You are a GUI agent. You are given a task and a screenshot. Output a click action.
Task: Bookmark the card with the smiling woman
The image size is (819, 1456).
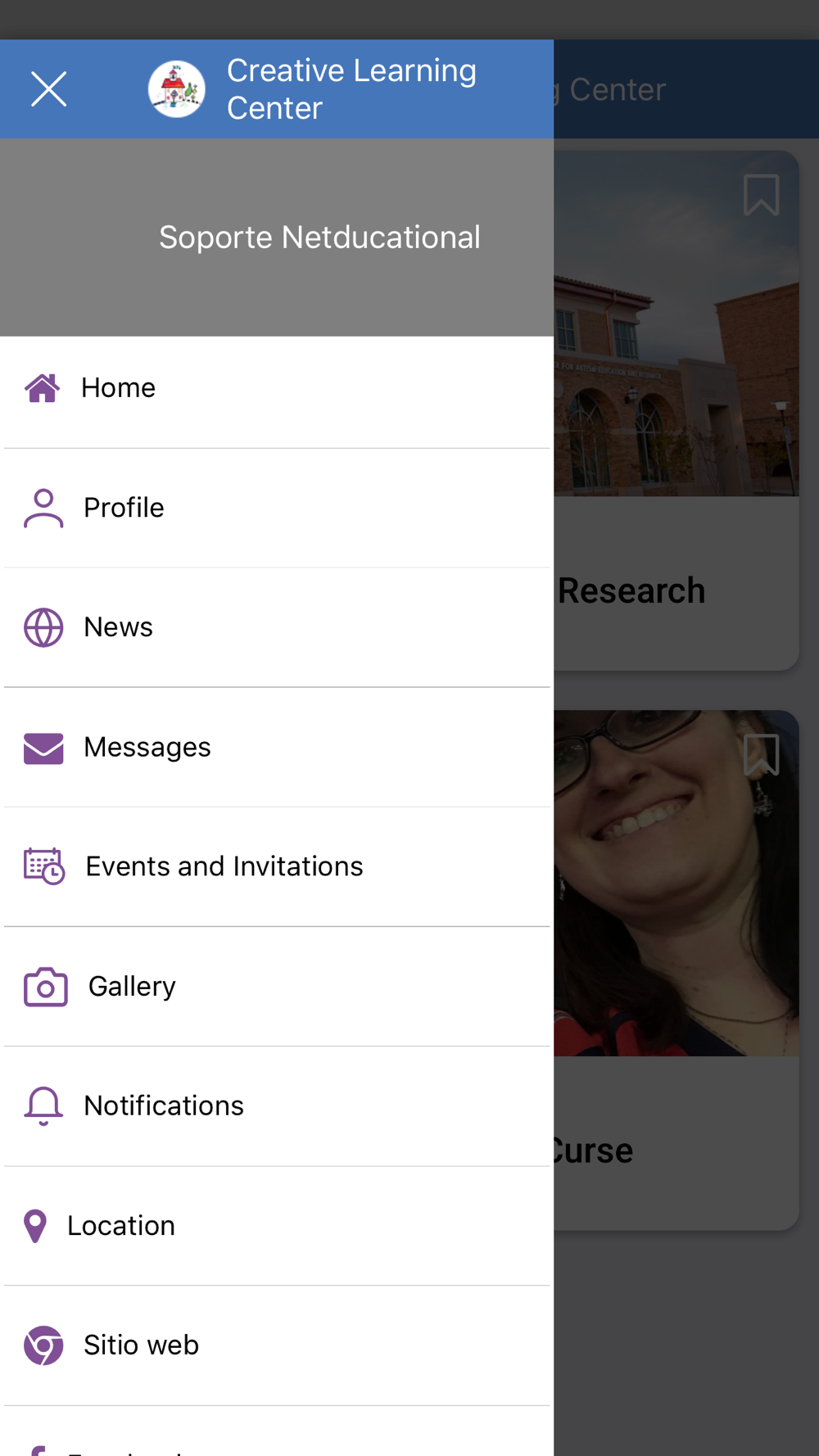[761, 754]
